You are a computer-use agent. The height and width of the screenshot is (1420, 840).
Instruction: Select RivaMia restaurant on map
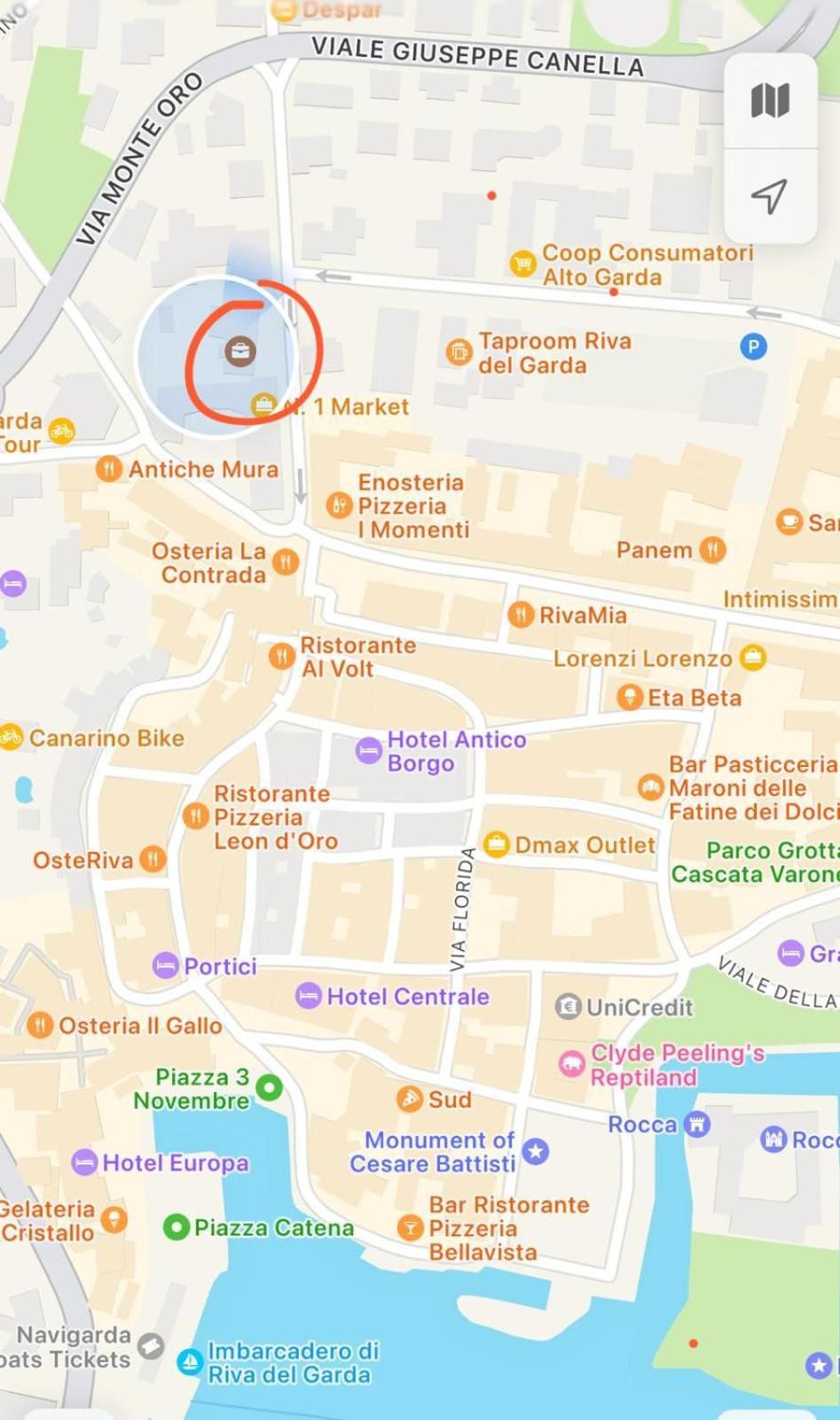pos(521,614)
